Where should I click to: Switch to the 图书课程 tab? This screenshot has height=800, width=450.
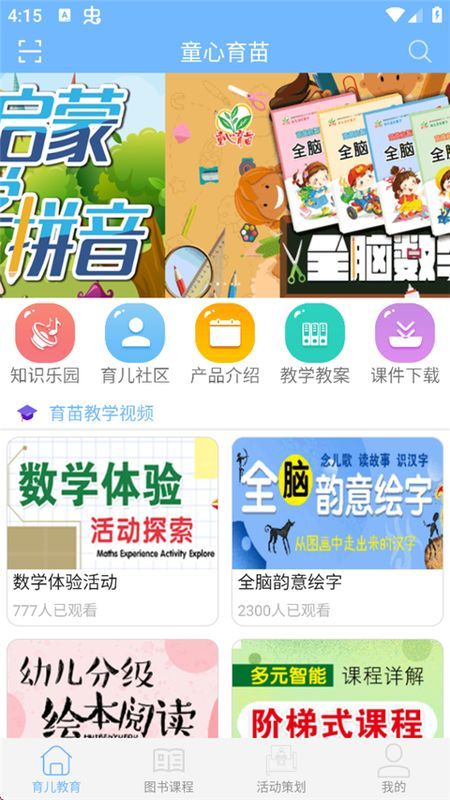[x=169, y=769]
